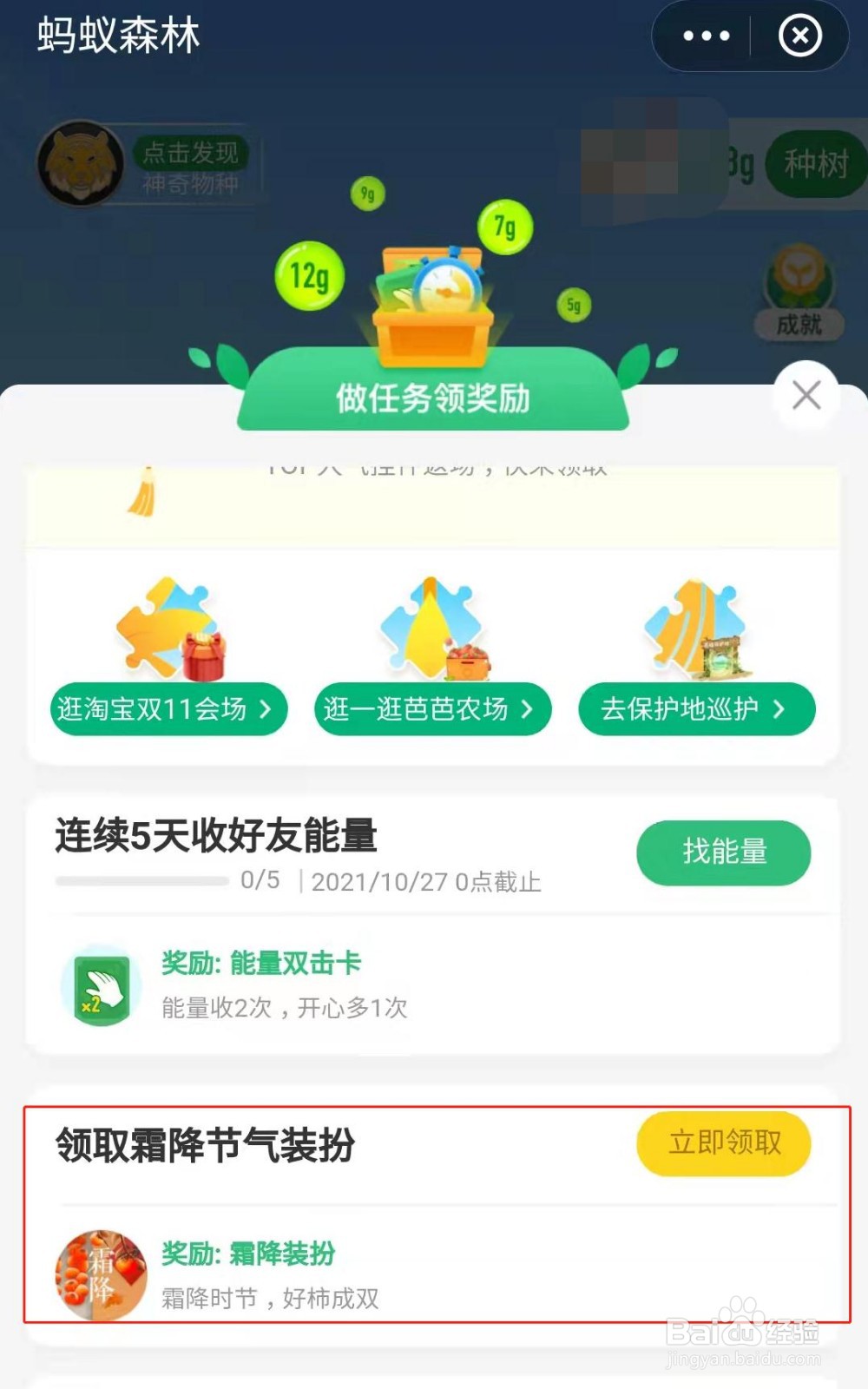Image resolution: width=868 pixels, height=1389 pixels.
Task: Select the 能量双击卡 reward icon
Action: pyautogui.click(x=101, y=987)
